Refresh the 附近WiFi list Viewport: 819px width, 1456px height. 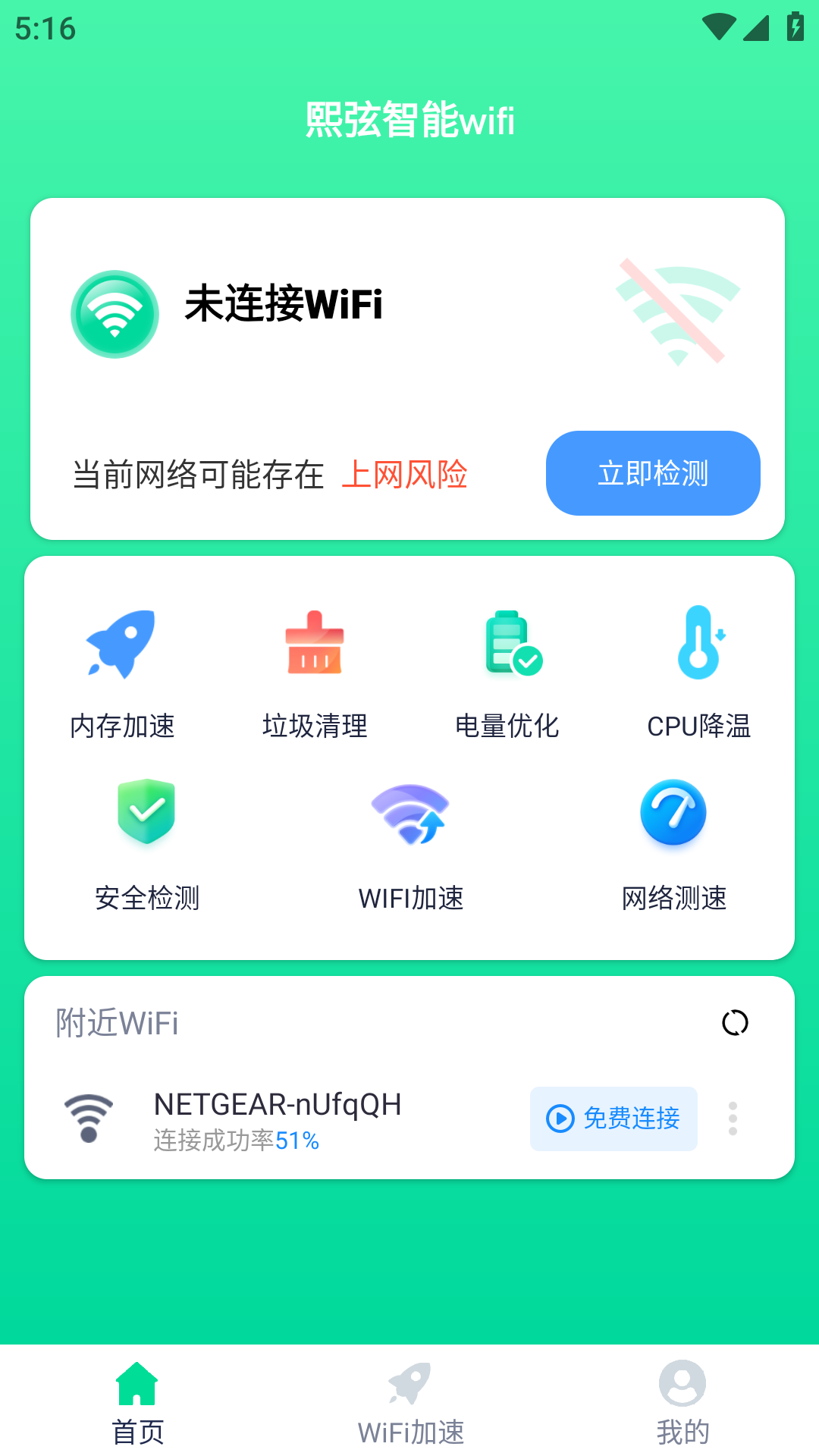click(x=735, y=1023)
